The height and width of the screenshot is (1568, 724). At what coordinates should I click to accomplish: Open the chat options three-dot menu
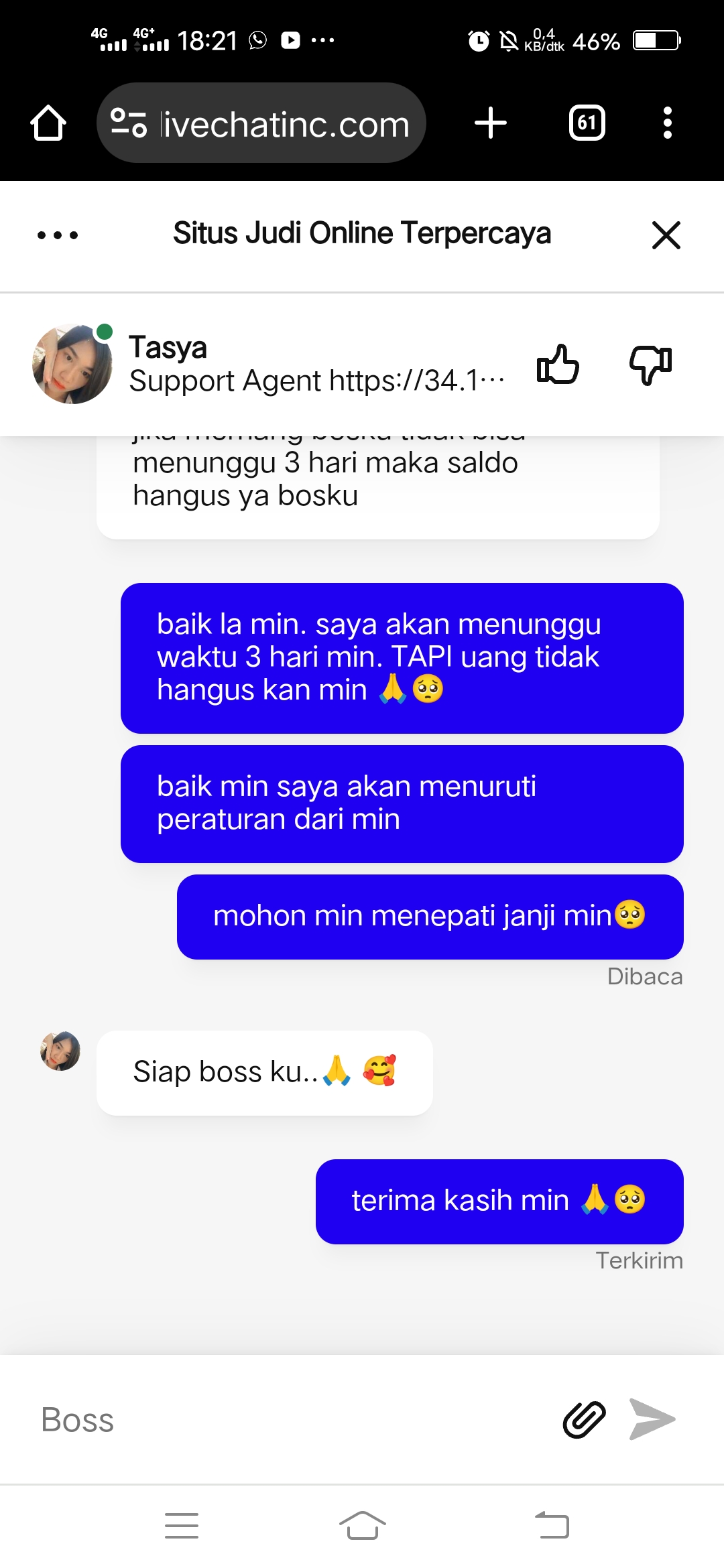click(58, 235)
